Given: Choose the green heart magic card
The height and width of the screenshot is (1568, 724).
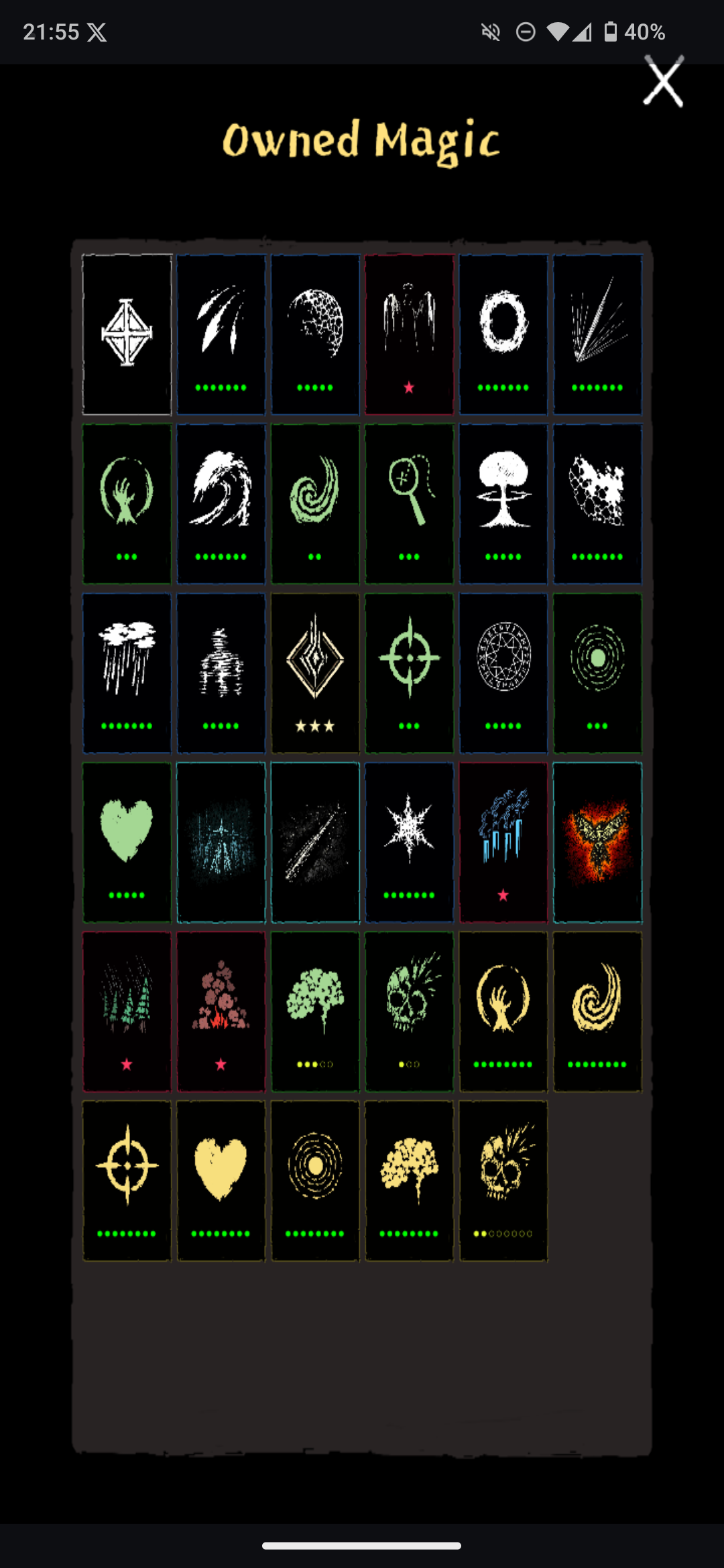Looking at the screenshot, I should (127, 842).
